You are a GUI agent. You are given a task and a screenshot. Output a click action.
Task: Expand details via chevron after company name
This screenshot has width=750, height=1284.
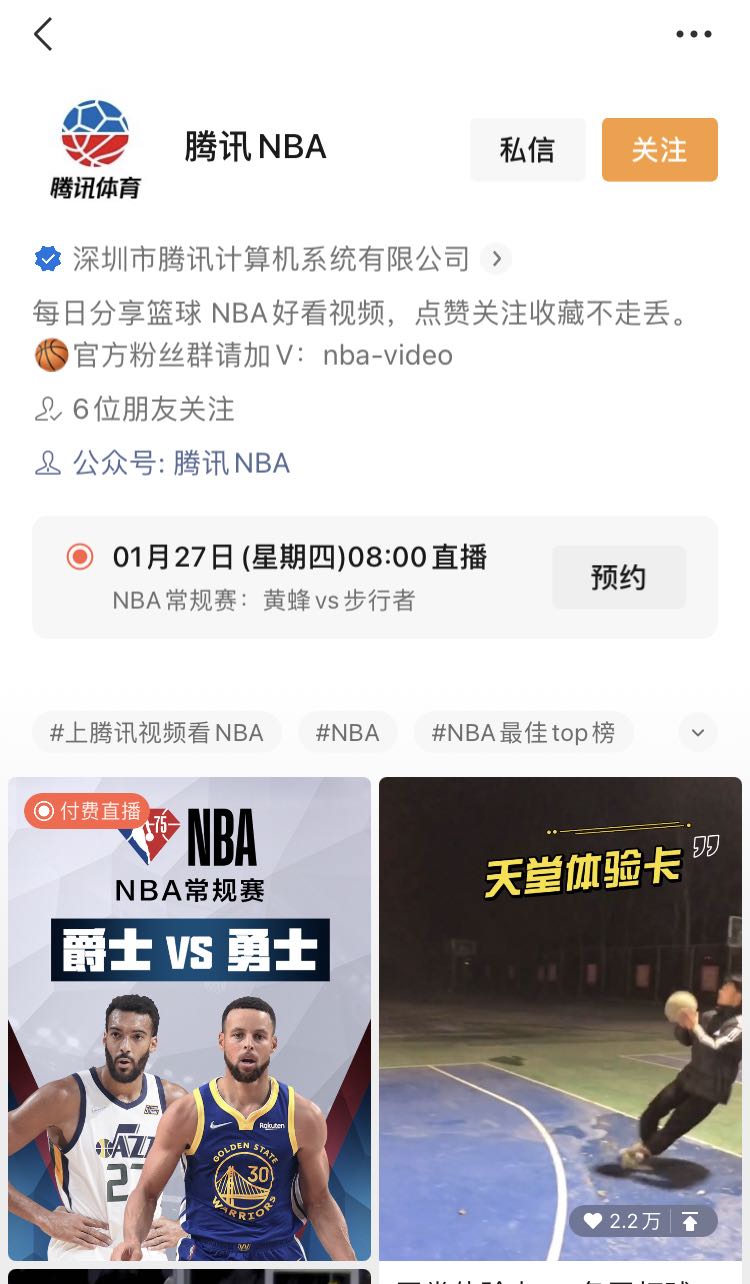pyautogui.click(x=496, y=258)
